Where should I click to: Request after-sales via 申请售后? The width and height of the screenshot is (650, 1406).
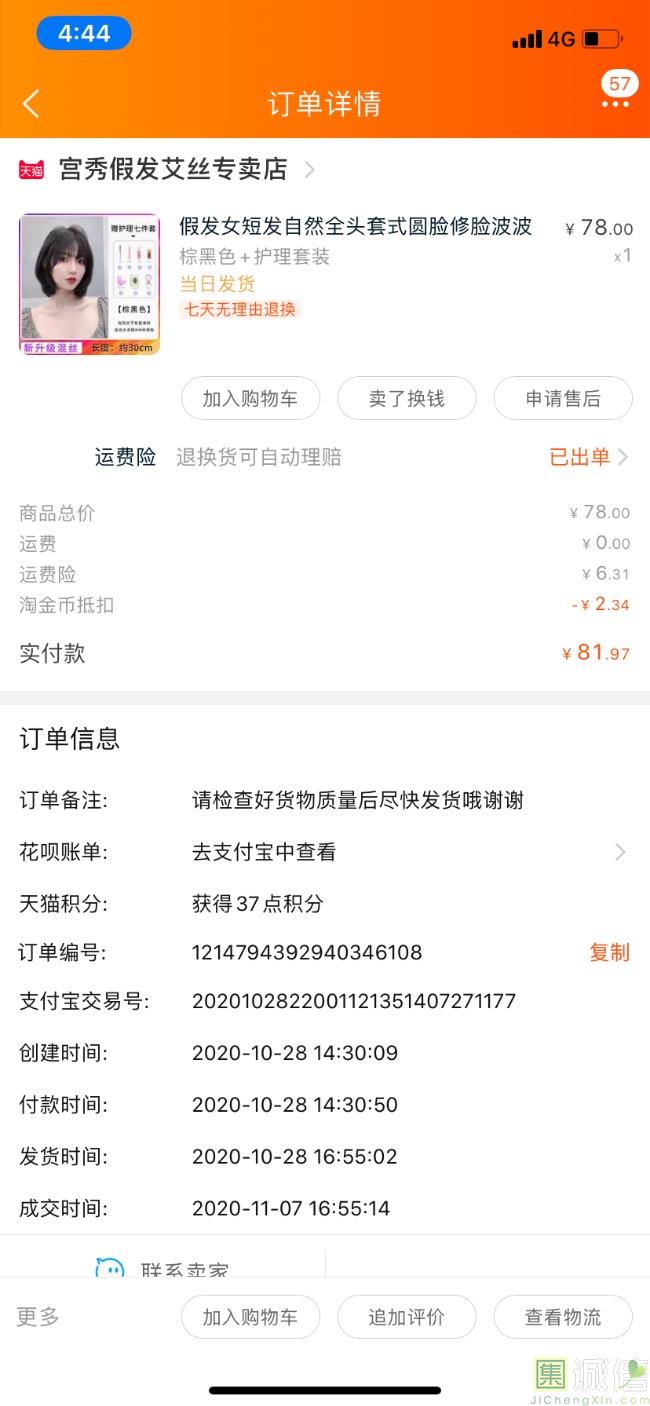pos(563,399)
